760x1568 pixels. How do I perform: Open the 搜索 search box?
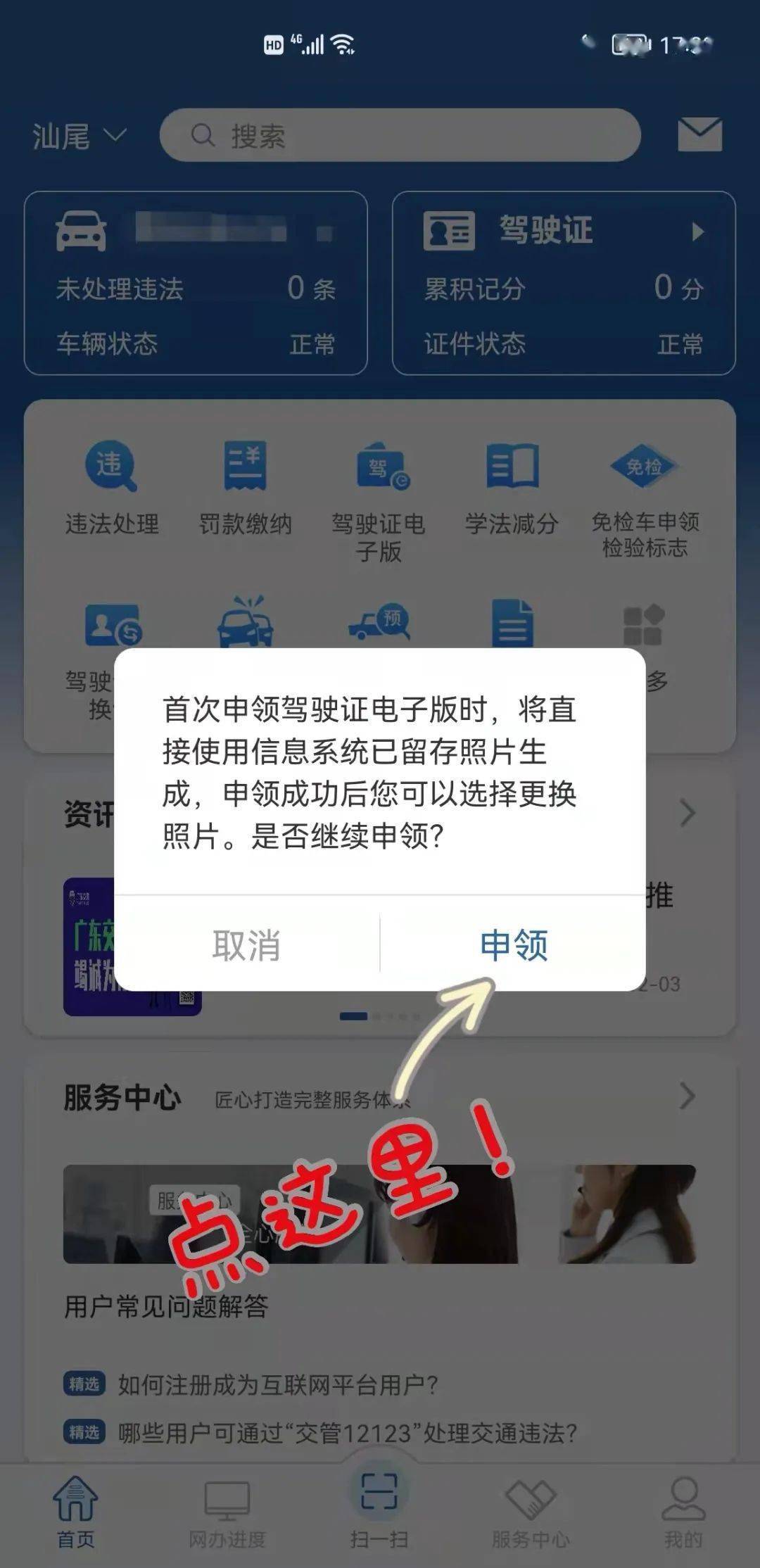[400, 135]
